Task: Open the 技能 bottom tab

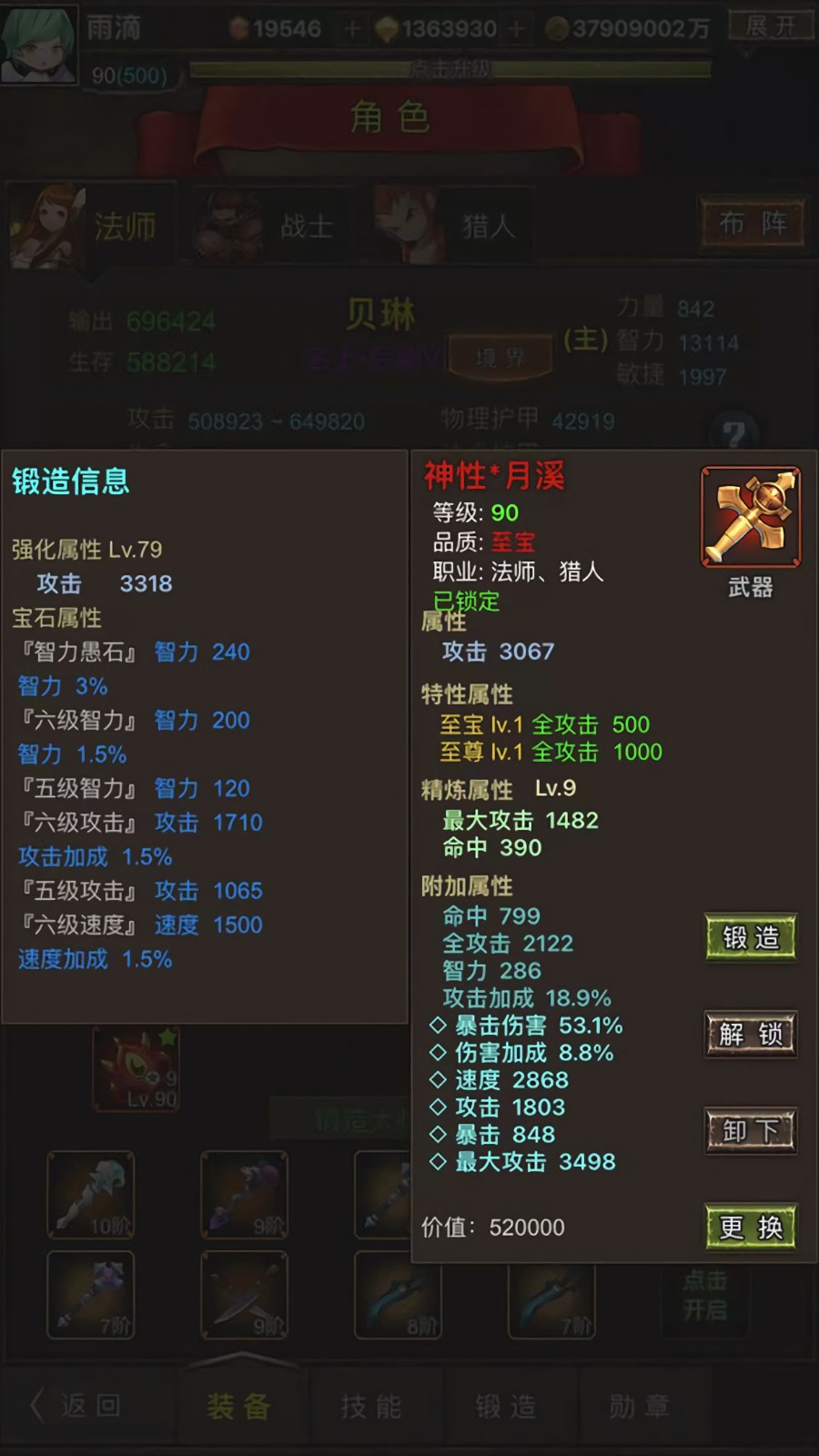Action: (371, 1407)
